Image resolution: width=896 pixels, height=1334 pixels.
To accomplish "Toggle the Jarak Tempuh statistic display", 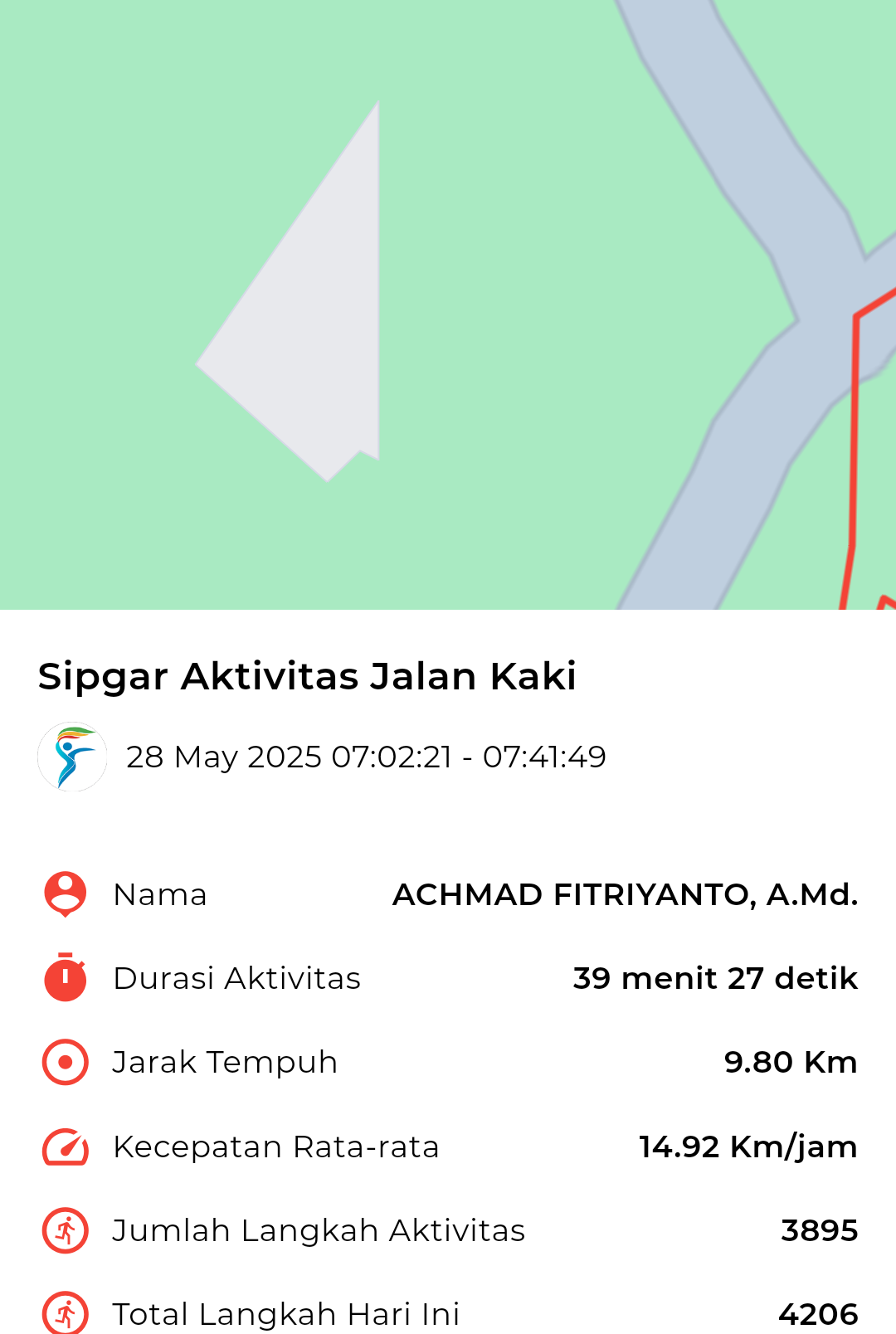I will point(448,1062).
